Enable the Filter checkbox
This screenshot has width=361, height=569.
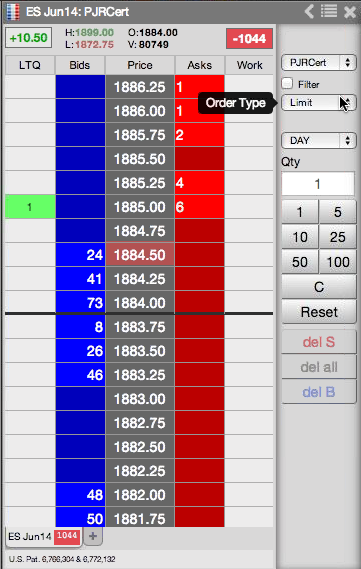click(x=287, y=83)
